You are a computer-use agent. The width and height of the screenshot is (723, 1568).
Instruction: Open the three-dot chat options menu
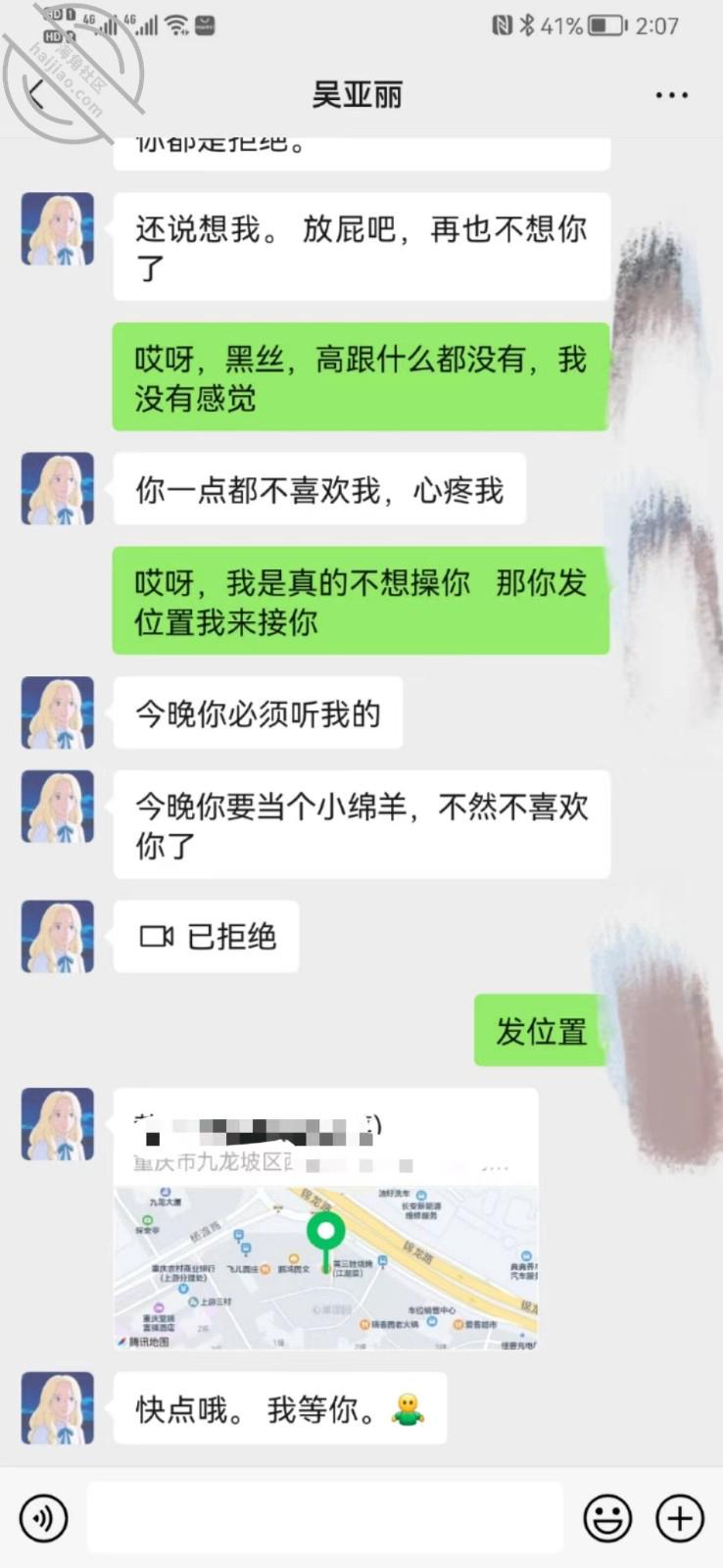point(671,95)
